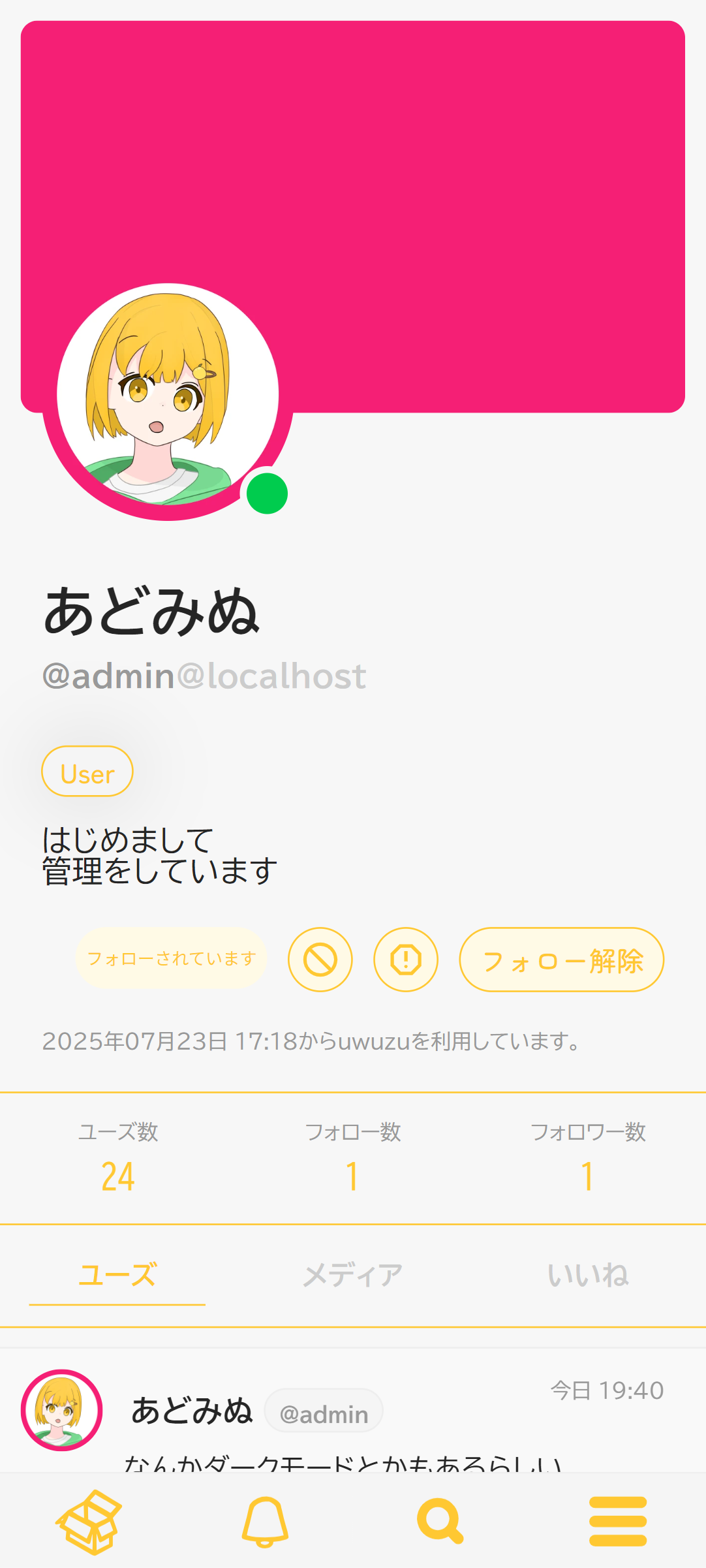Switch to the ユーズ tab
The width and height of the screenshot is (706, 1568).
coord(117,1274)
